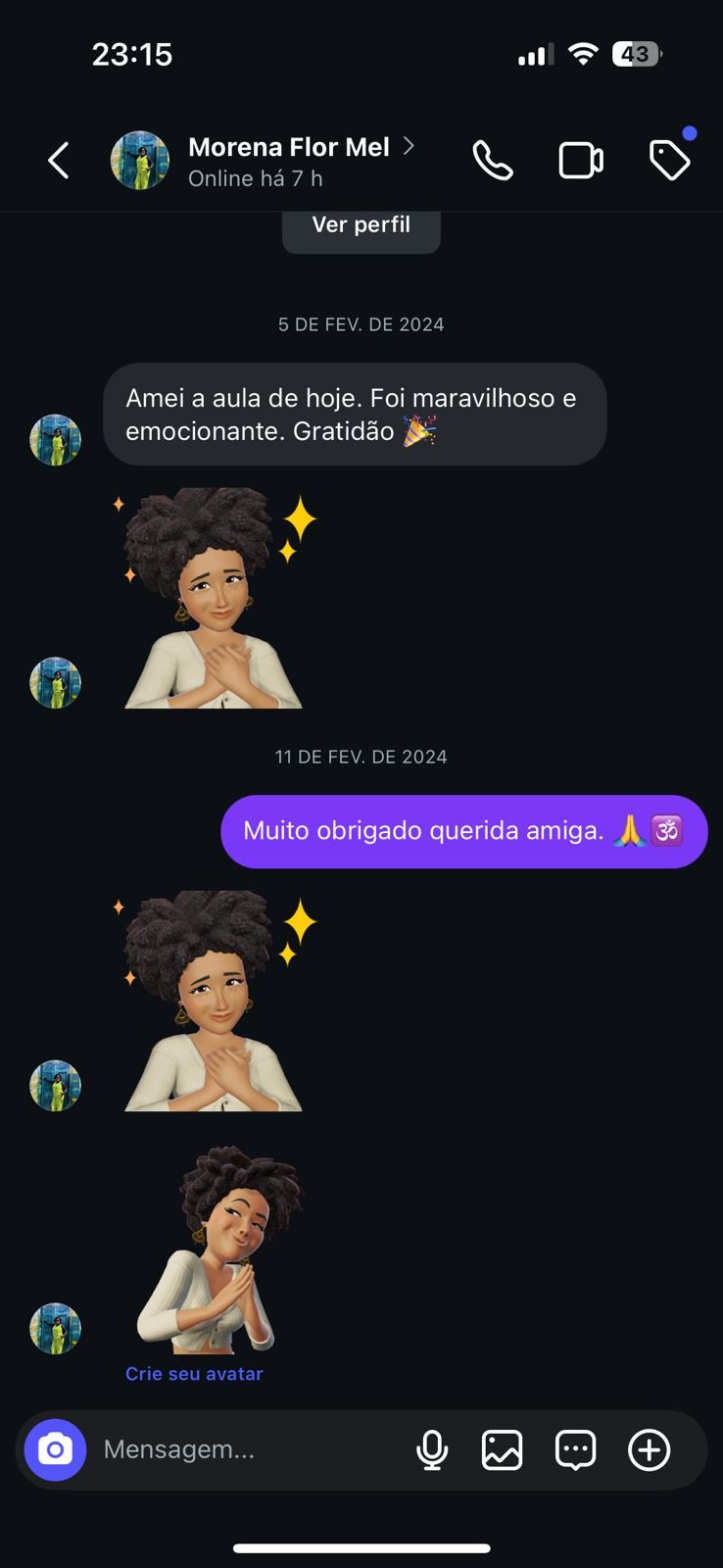Go back to the inbox list

point(59,161)
